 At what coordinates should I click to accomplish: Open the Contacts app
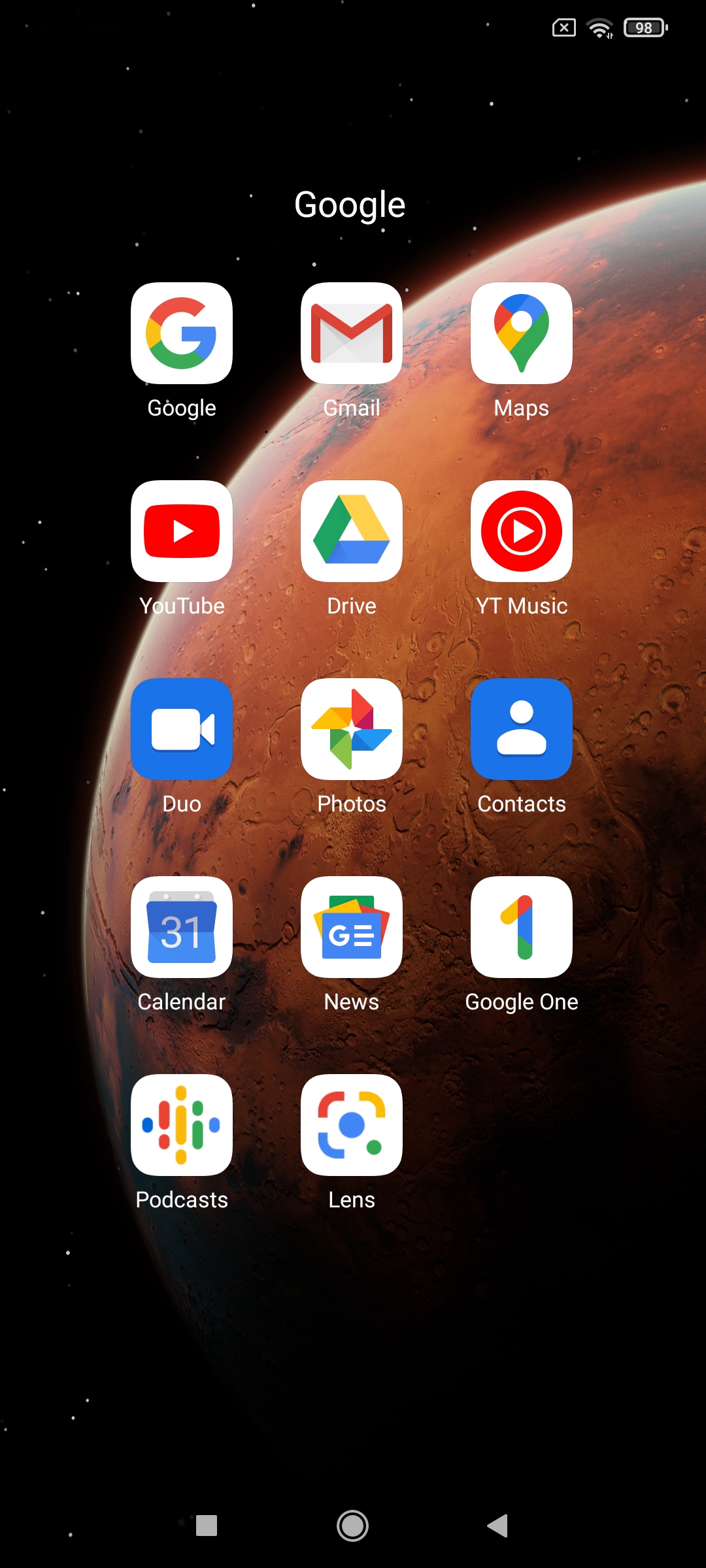(522, 729)
